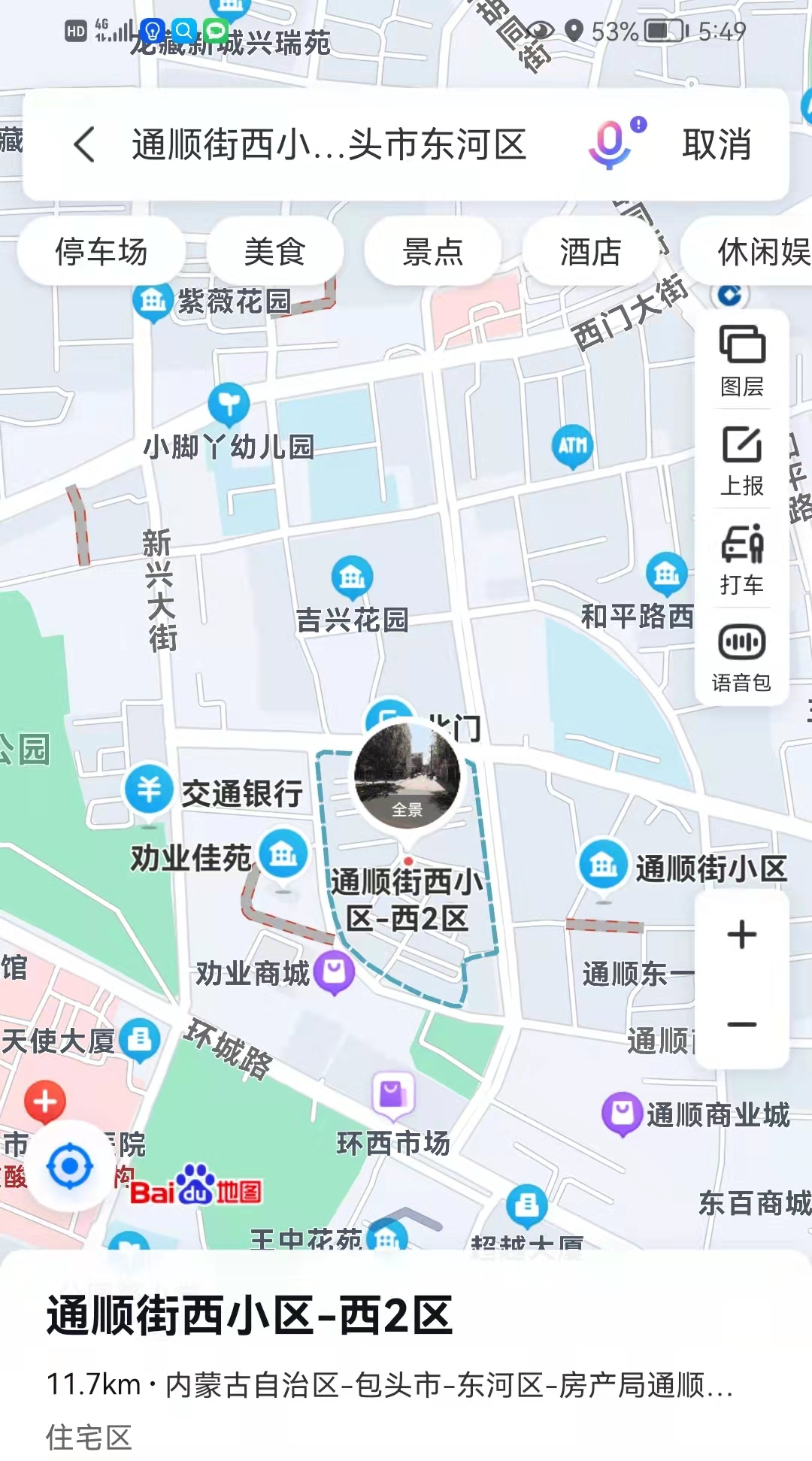
Task: Tap the search field showing 通顺街西小…头市东河区
Action: (x=329, y=144)
